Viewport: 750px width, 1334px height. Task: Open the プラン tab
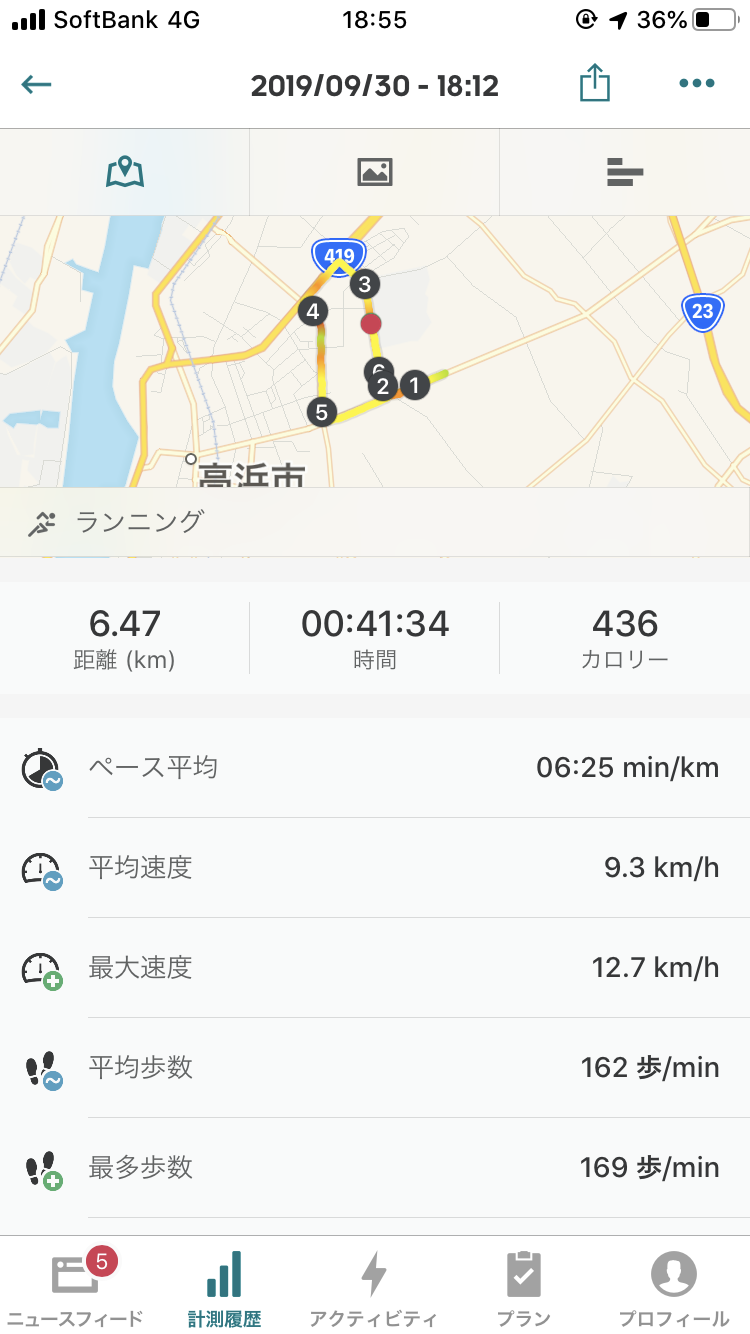[x=524, y=1287]
